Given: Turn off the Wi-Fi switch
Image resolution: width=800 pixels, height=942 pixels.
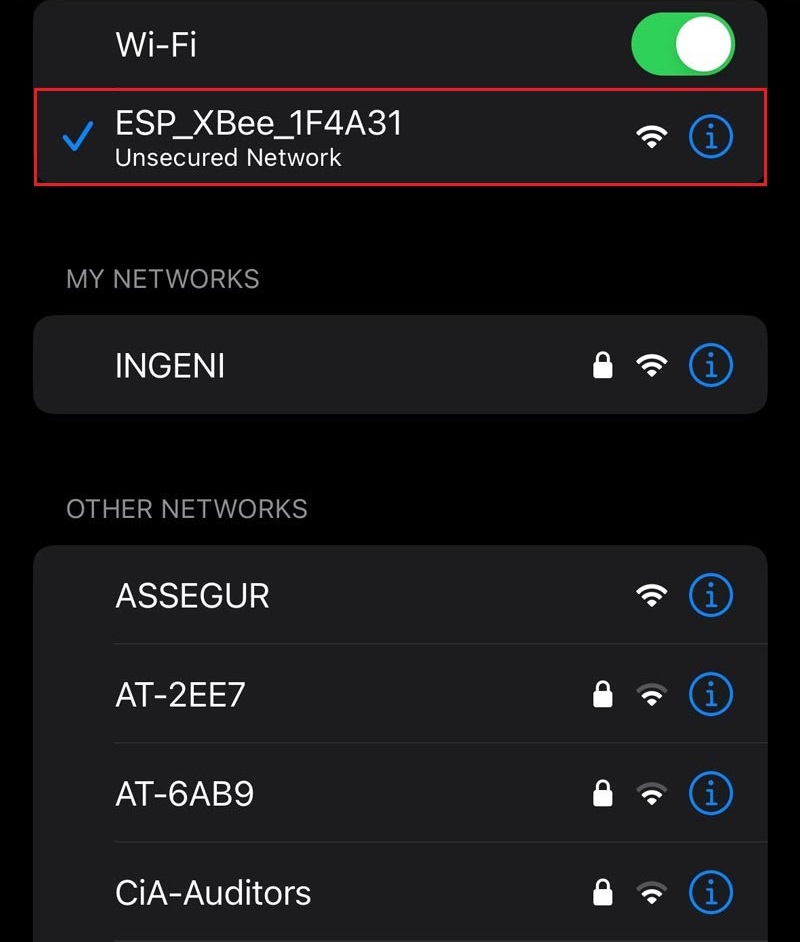Looking at the screenshot, I should [x=683, y=45].
